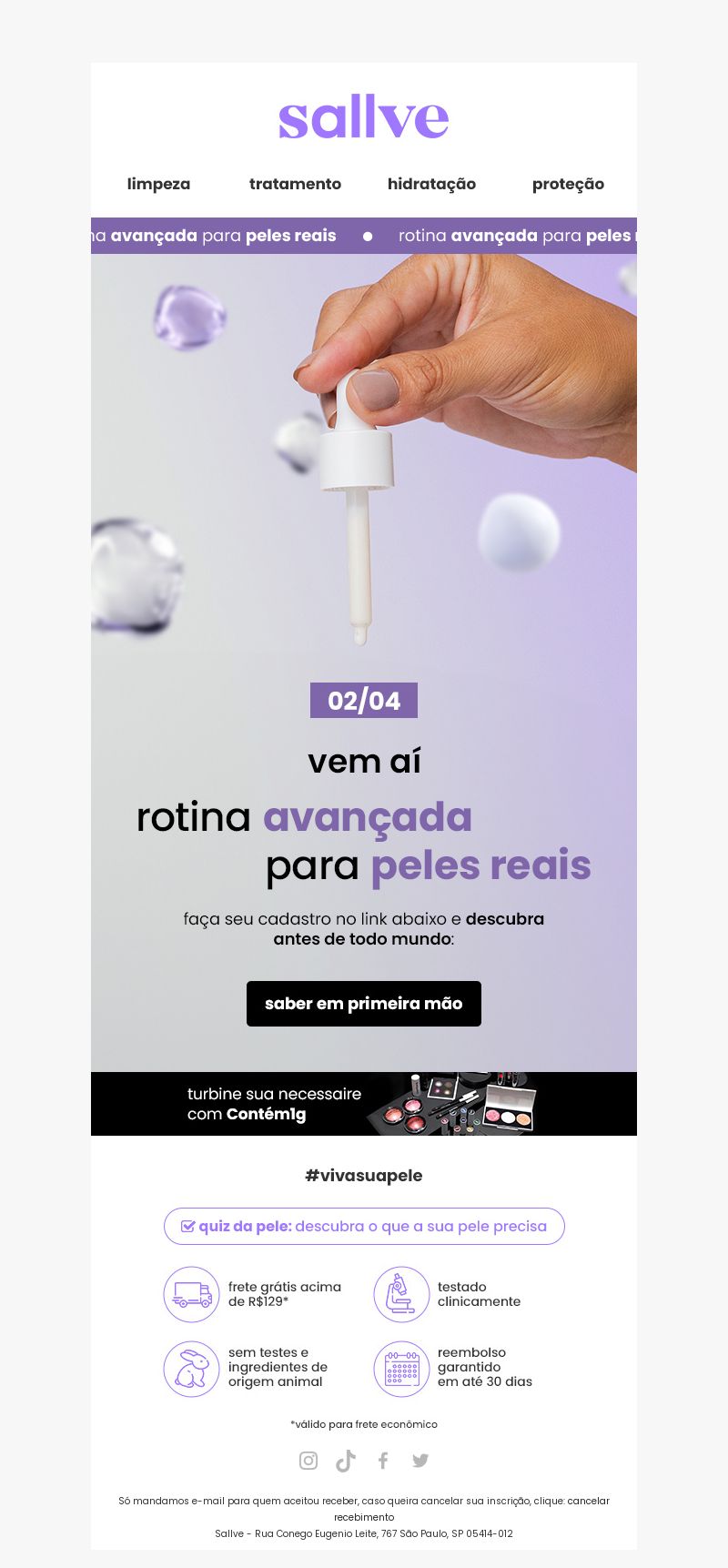Tap the Twitter bird icon
Image resolution: width=728 pixels, height=1568 pixels.
click(420, 1461)
